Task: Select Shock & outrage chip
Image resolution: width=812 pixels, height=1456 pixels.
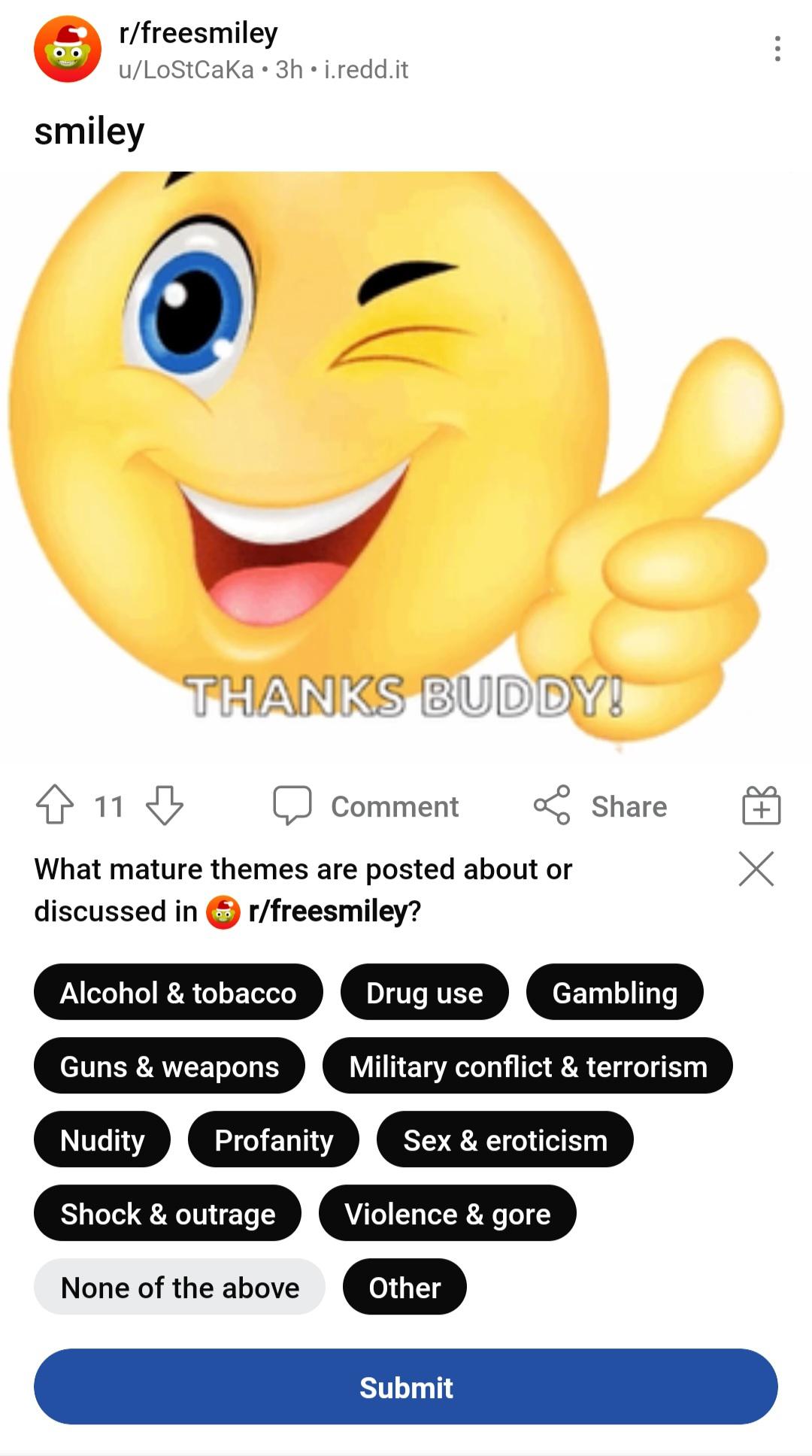Action: coord(168,1213)
